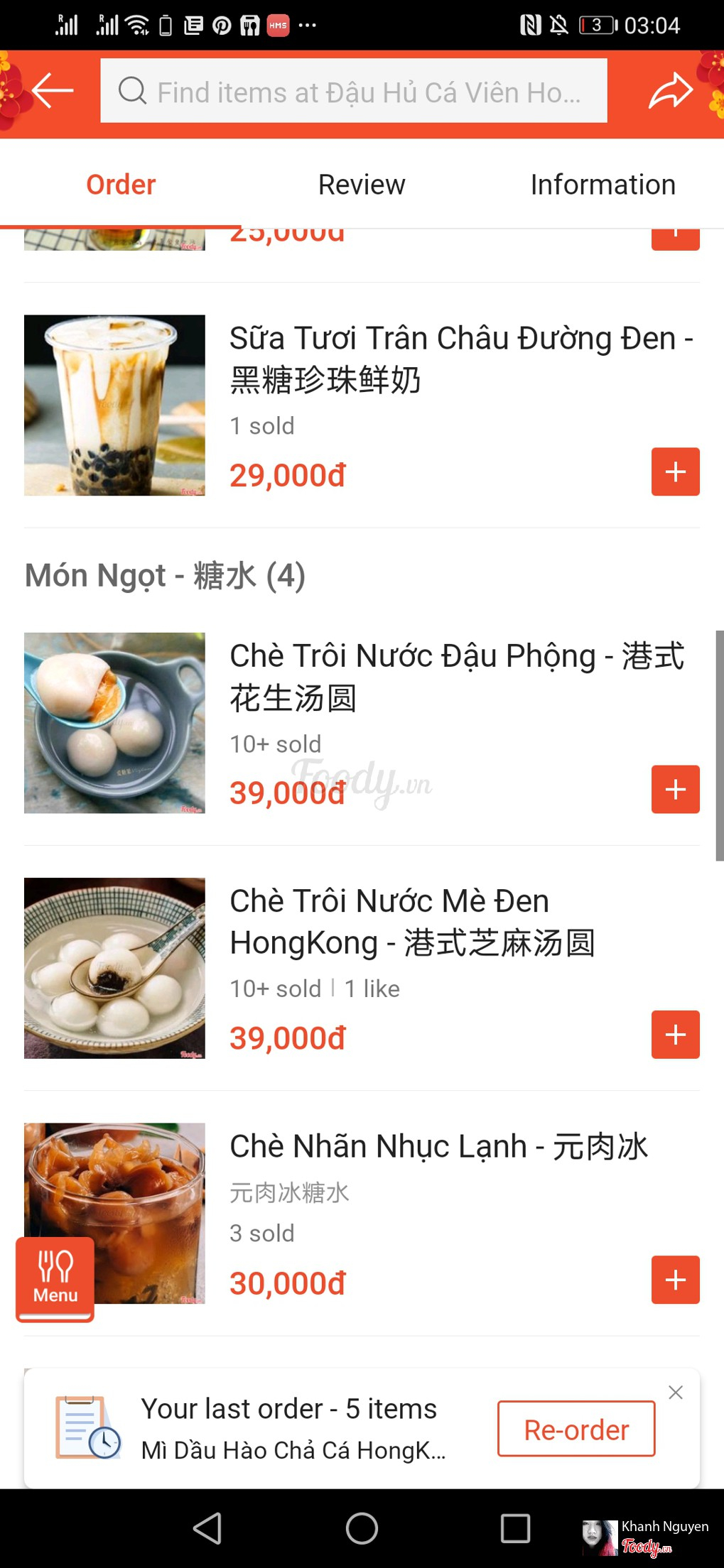Add Chè Nhãn Nhục Lạnh to cart
The height and width of the screenshot is (1568, 724).
tap(675, 1280)
